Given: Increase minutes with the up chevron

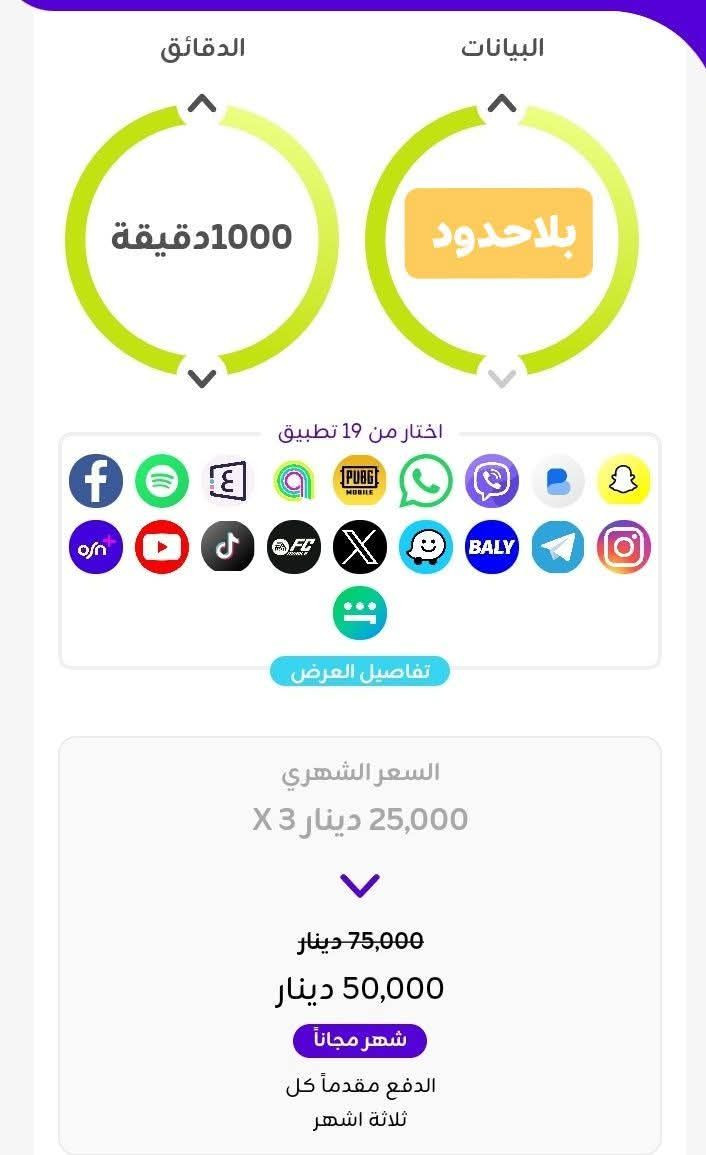Looking at the screenshot, I should (202, 104).
